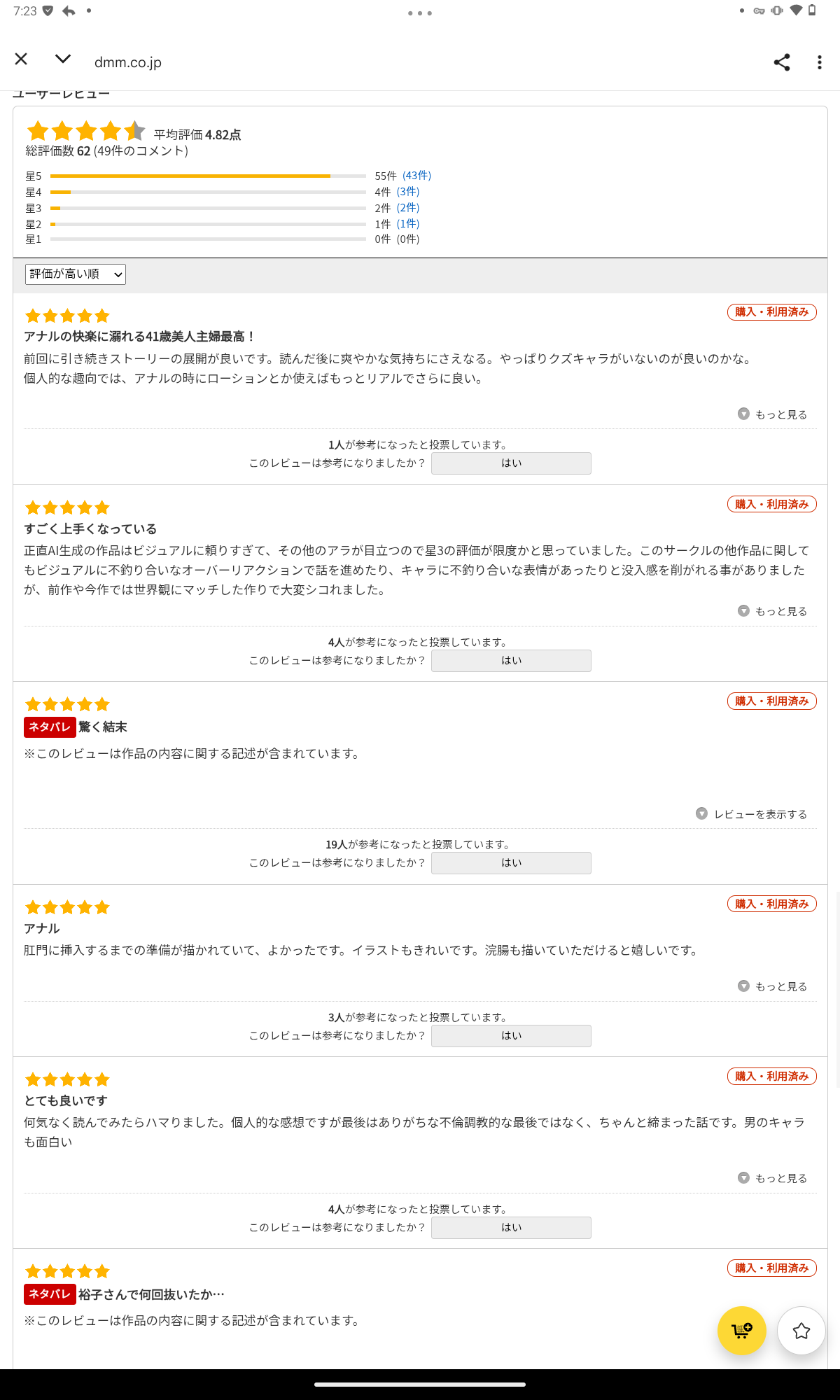Mark the すごく上手くなっている review helpful with はい
The image size is (840, 1400).
point(511,661)
